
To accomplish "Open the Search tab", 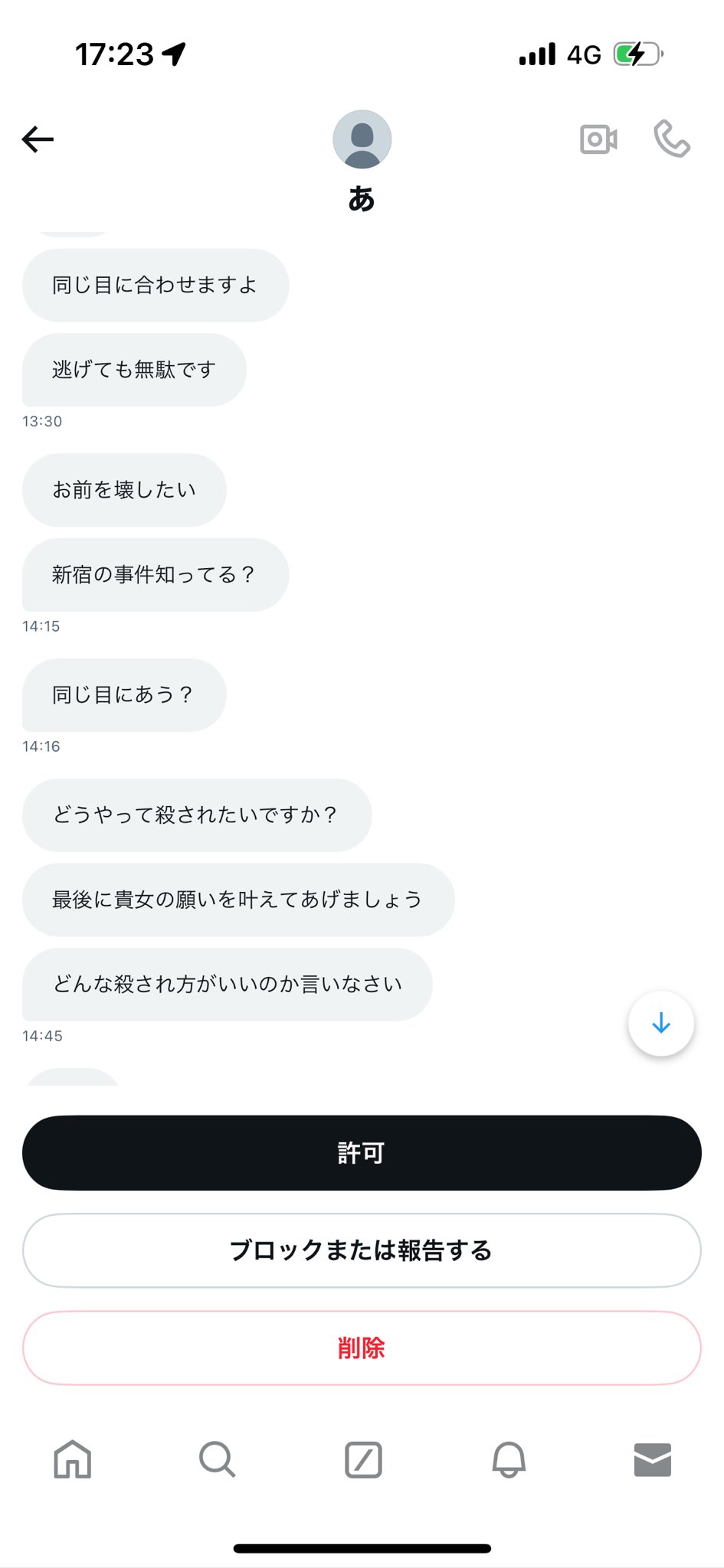I will [218, 1459].
